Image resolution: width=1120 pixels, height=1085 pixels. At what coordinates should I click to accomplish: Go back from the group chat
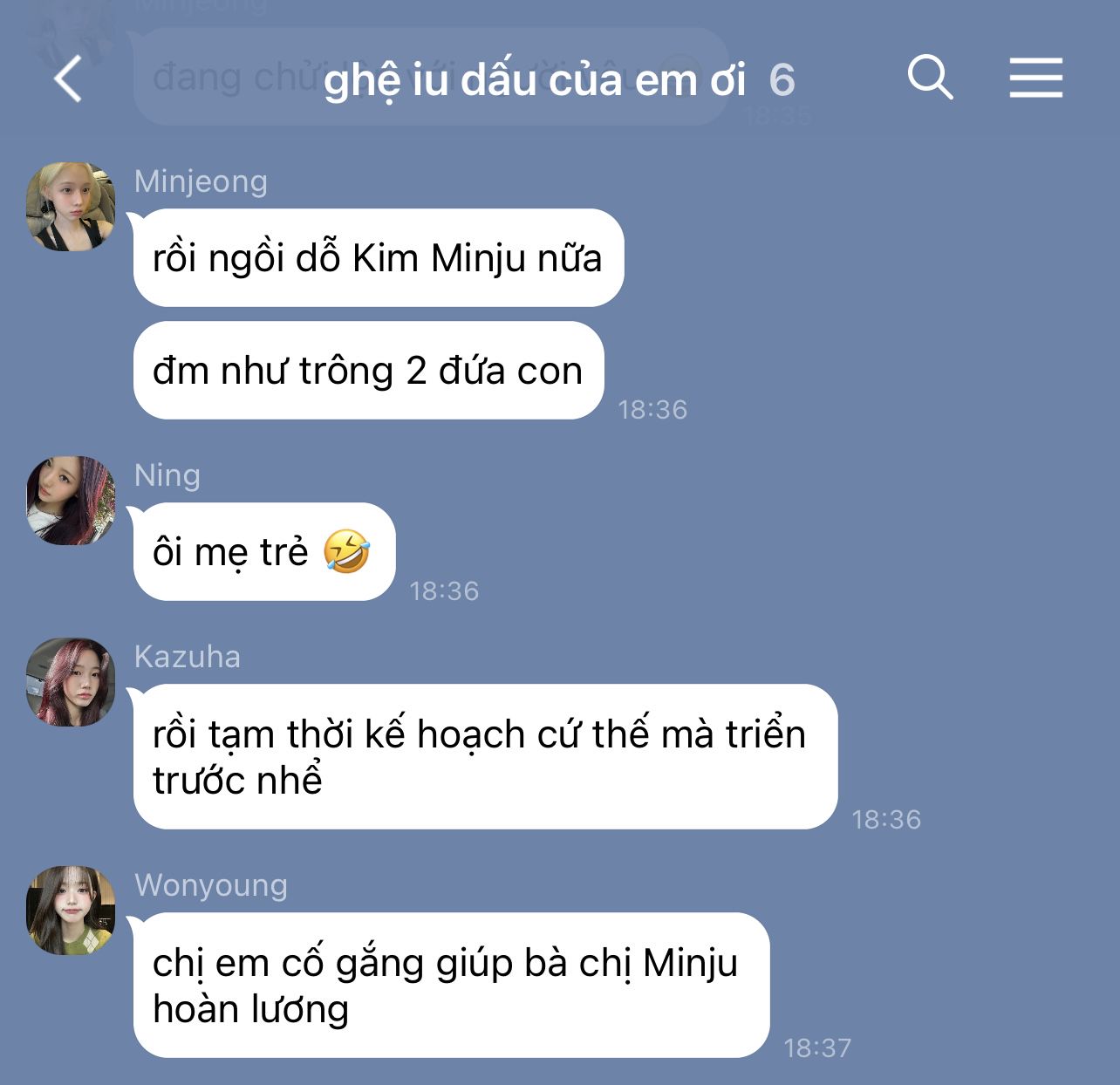(x=68, y=79)
